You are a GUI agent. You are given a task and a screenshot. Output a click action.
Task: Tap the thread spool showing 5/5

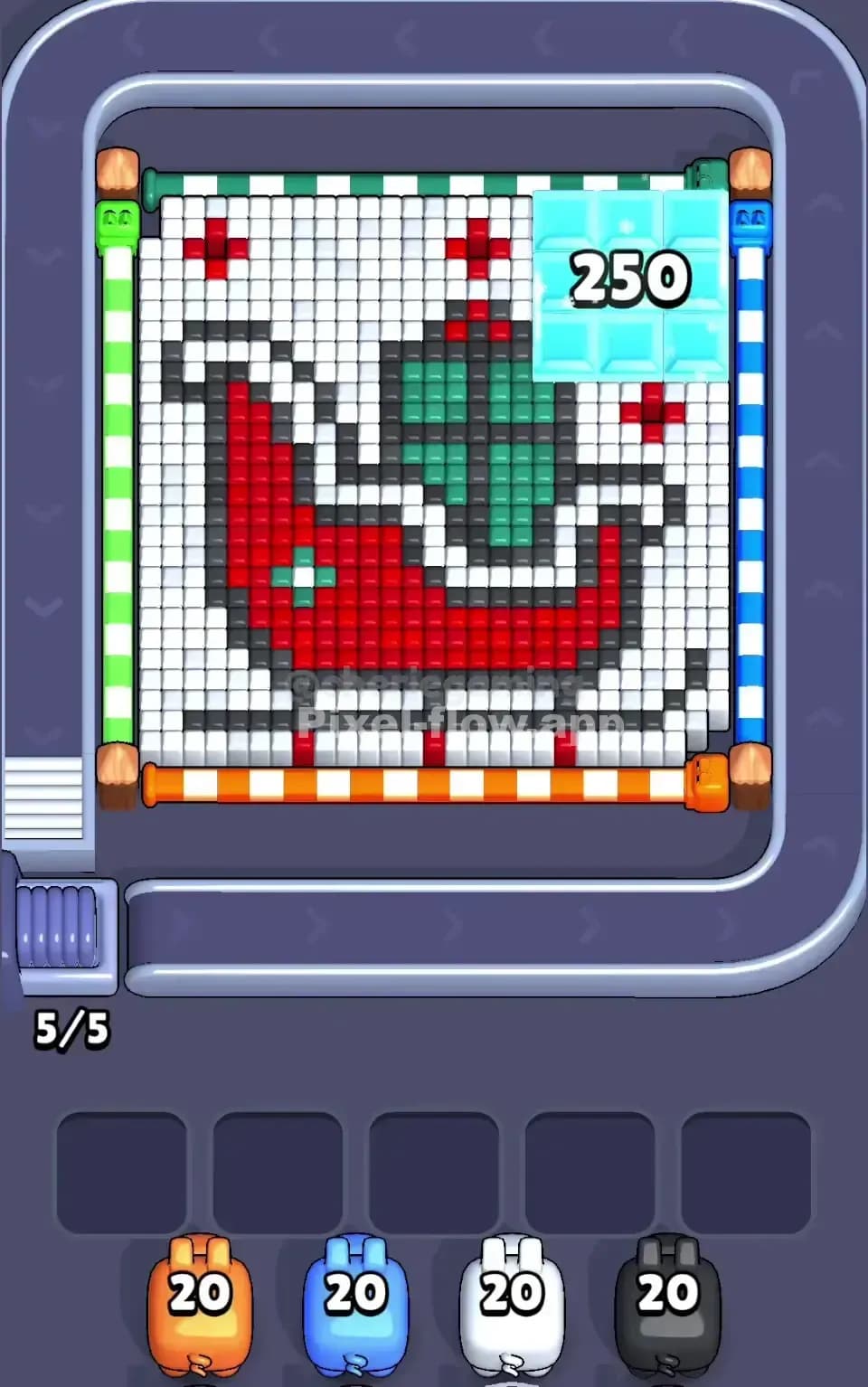click(59, 927)
